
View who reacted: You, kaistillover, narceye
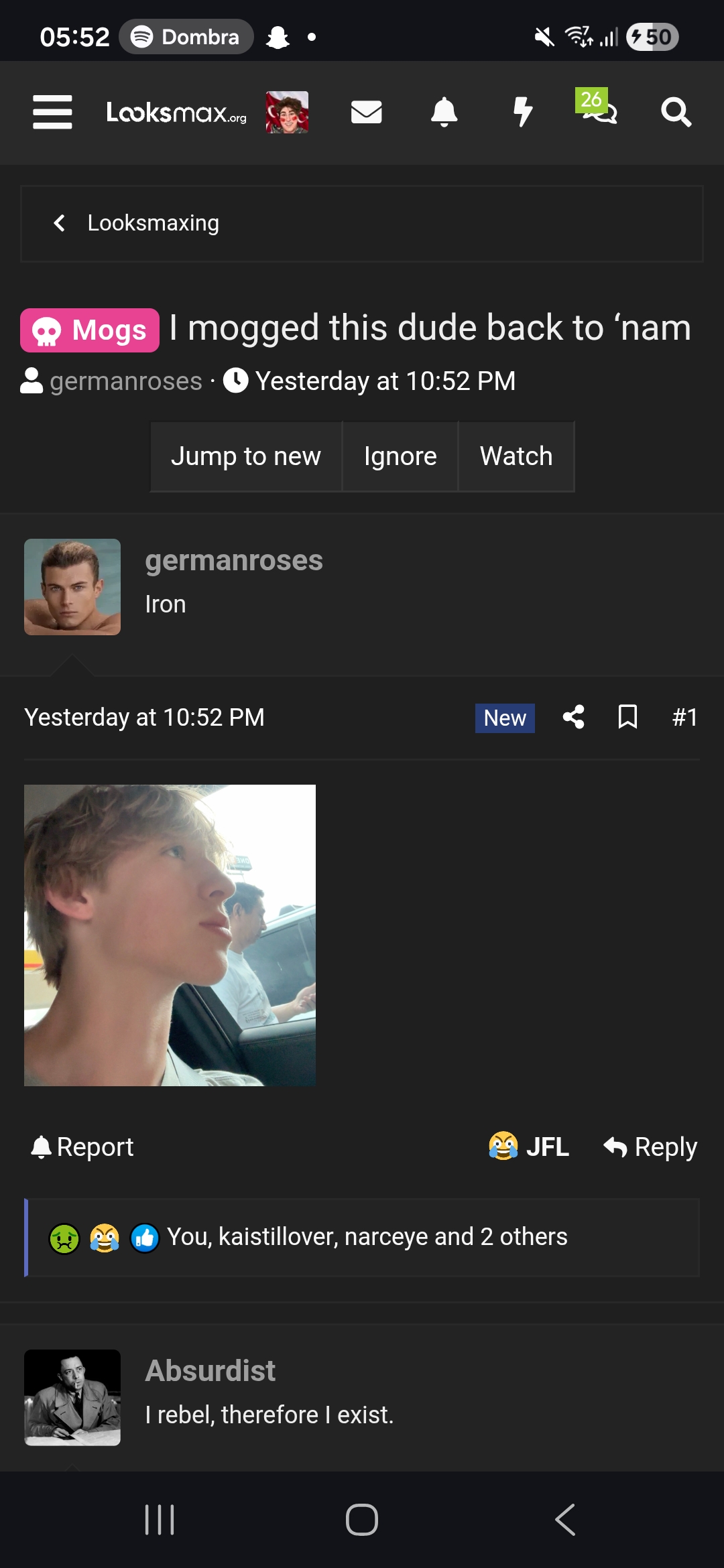367,1237
